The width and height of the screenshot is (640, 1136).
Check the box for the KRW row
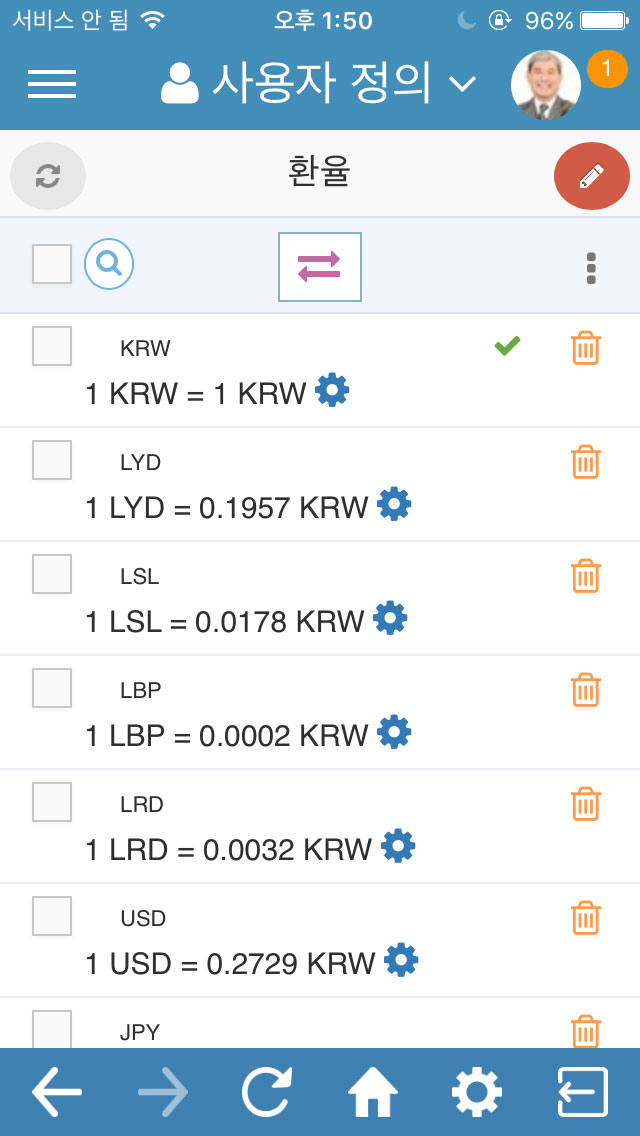coord(52,346)
